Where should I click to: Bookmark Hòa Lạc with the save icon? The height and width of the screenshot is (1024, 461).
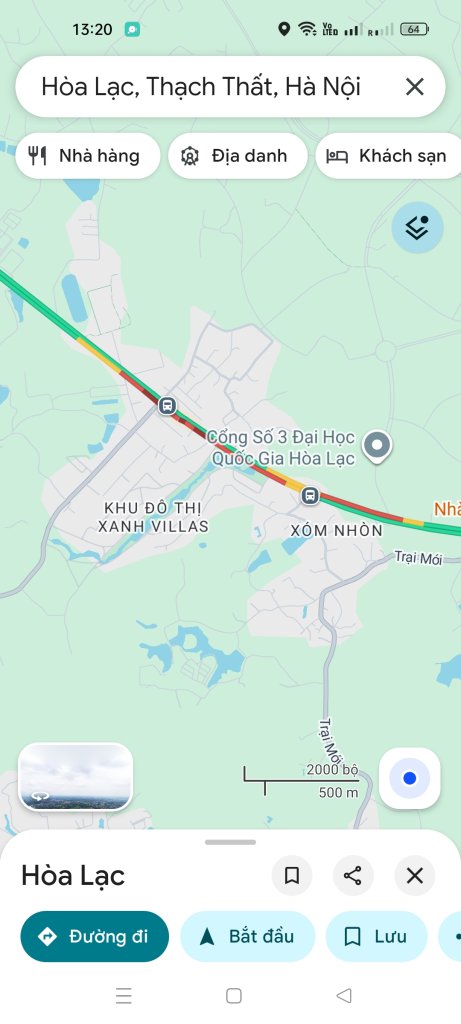pyautogui.click(x=292, y=876)
